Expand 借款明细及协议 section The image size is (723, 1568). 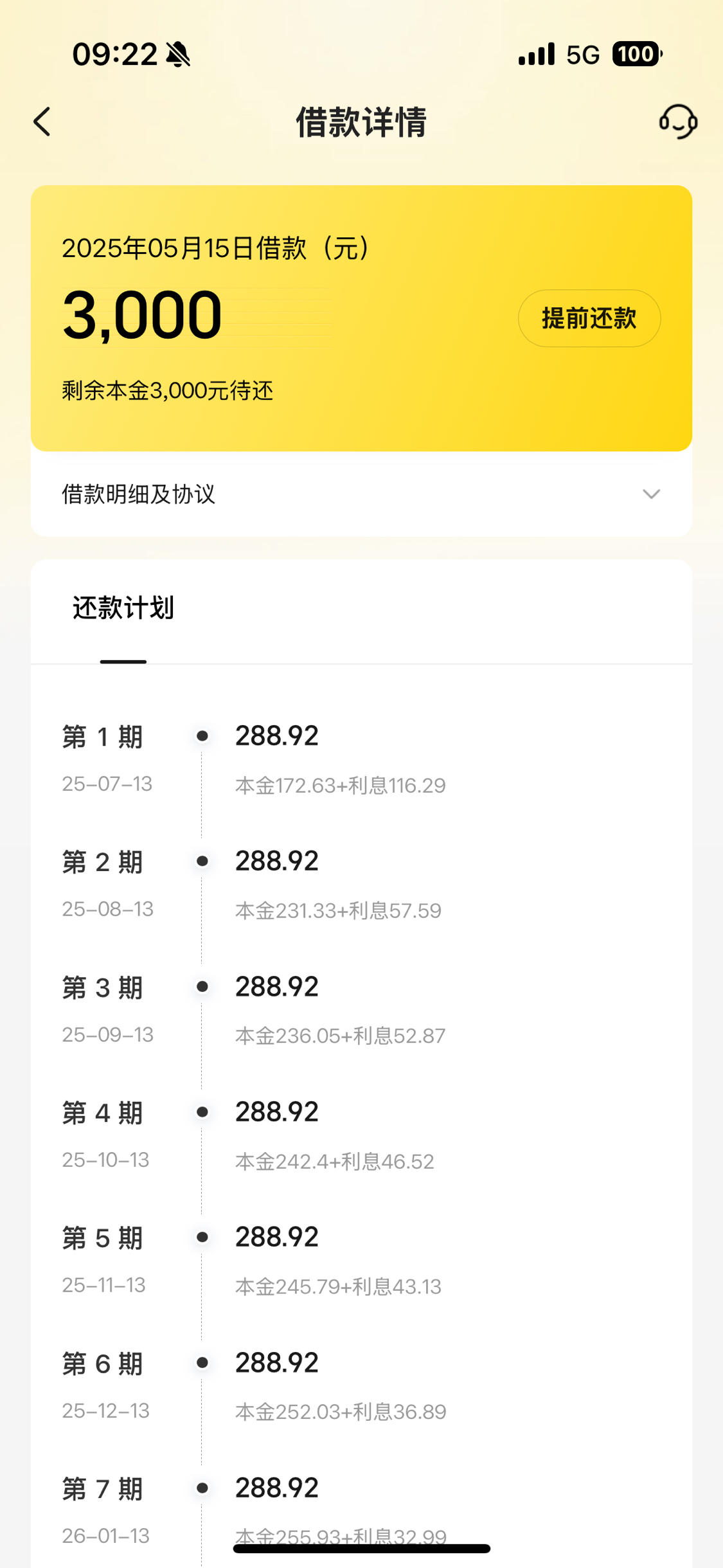tap(361, 494)
